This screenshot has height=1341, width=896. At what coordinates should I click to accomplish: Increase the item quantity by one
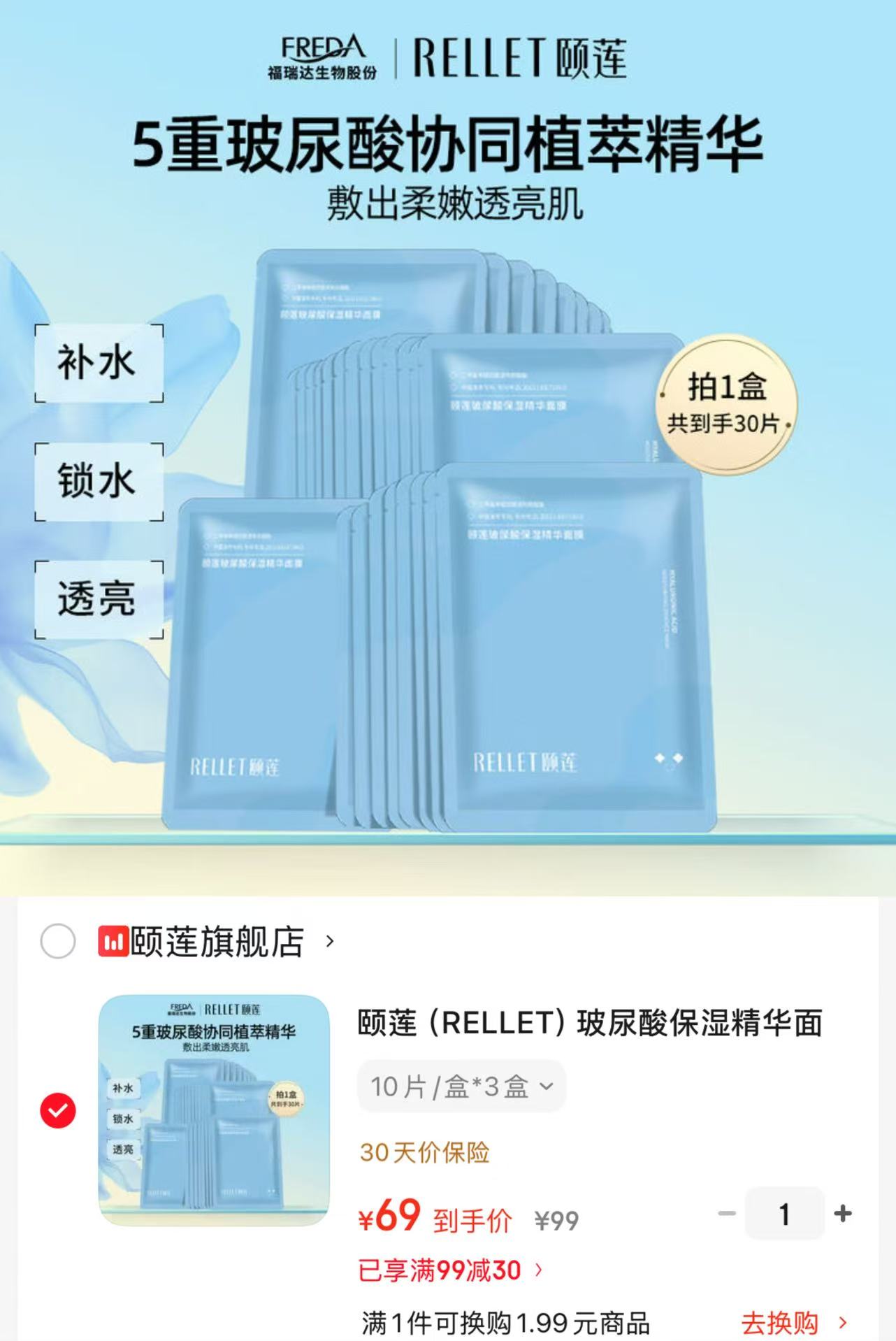[x=843, y=1214]
